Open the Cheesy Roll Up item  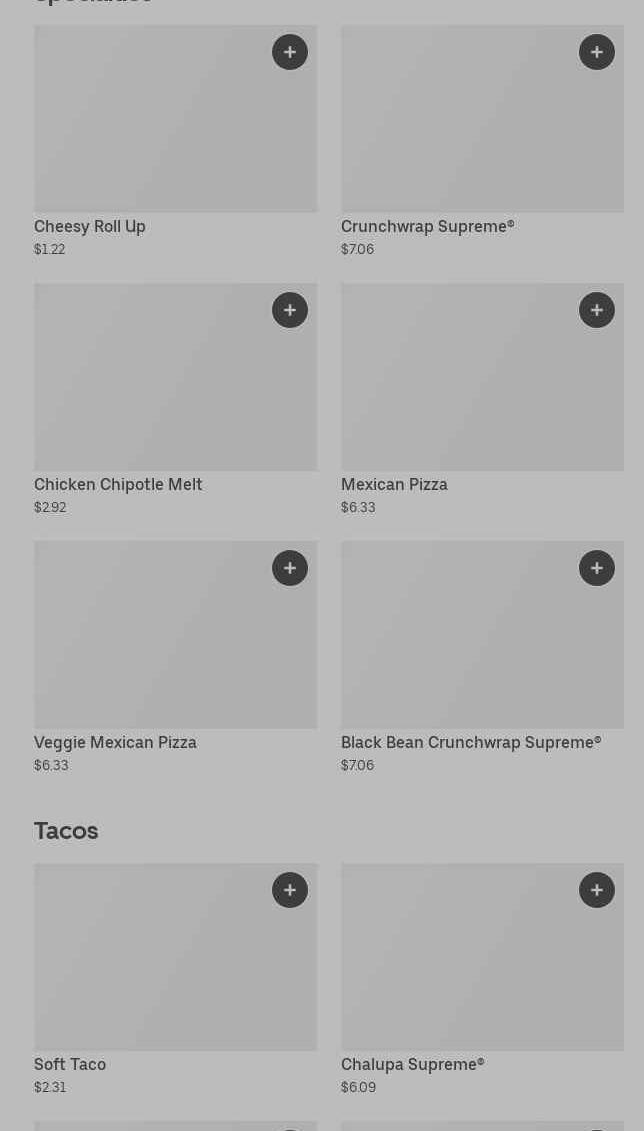[150, 130]
